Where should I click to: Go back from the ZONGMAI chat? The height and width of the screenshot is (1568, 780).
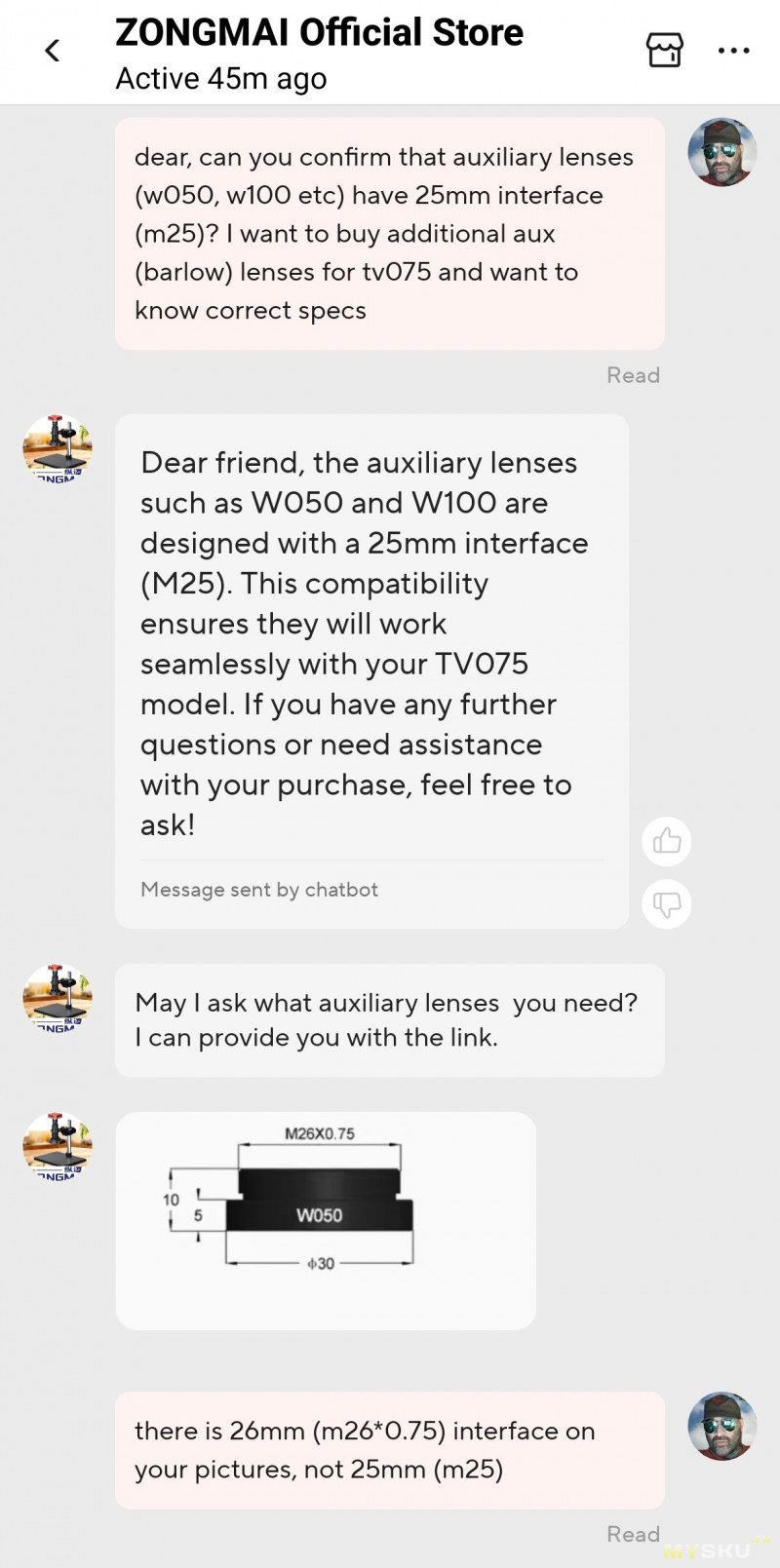tap(53, 51)
